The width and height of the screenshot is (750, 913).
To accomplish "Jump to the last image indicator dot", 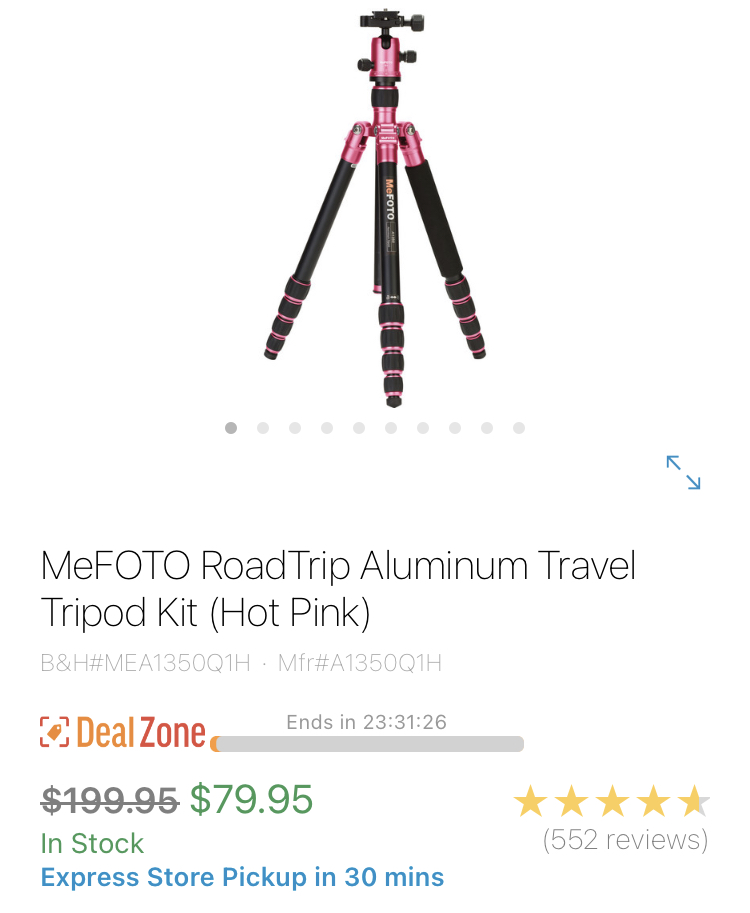I will pyautogui.click(x=519, y=428).
